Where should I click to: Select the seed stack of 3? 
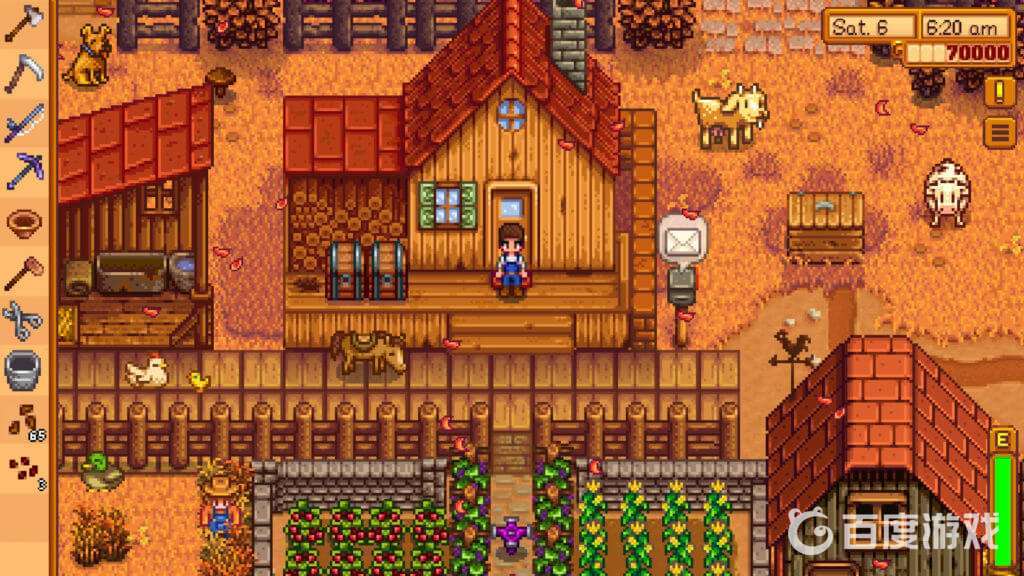(x=22, y=469)
